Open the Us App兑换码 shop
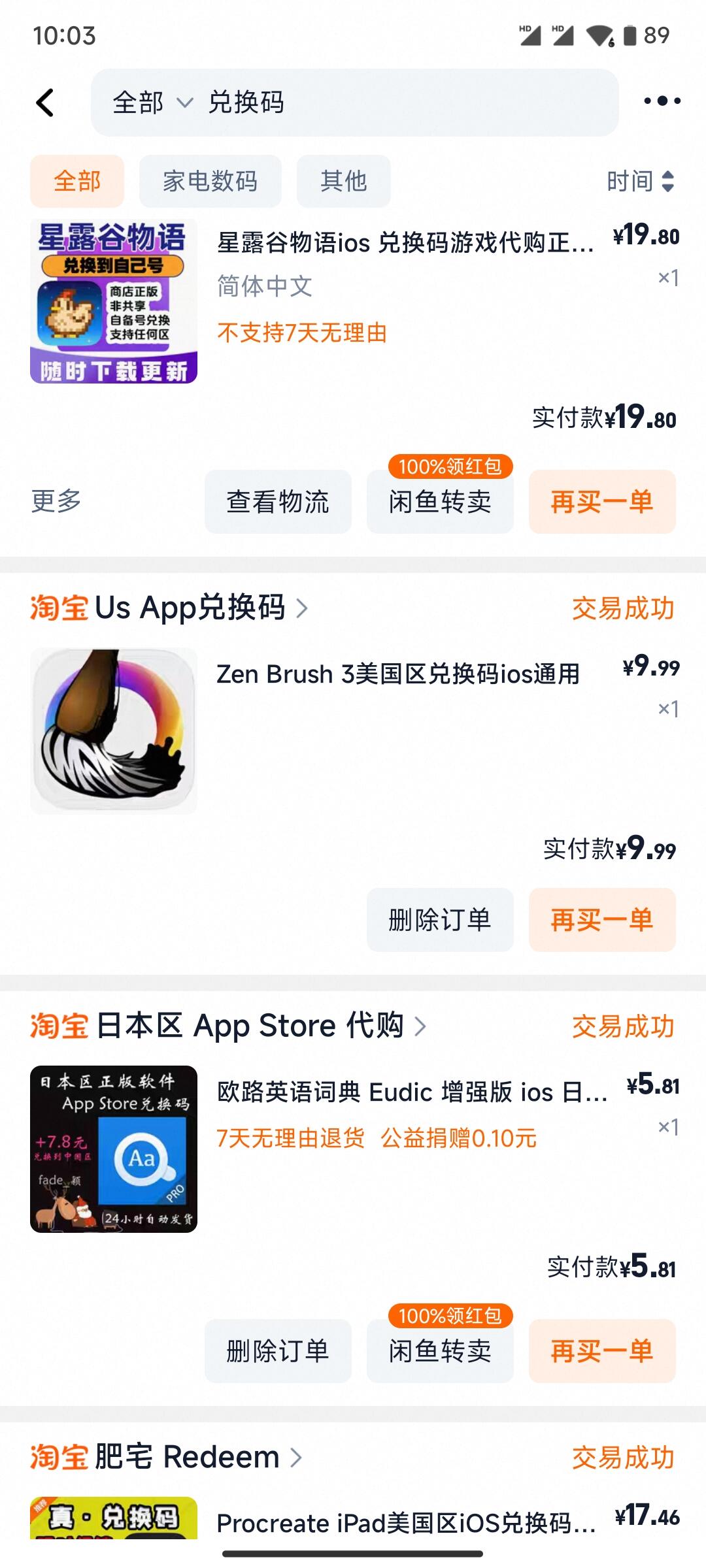 (190, 608)
